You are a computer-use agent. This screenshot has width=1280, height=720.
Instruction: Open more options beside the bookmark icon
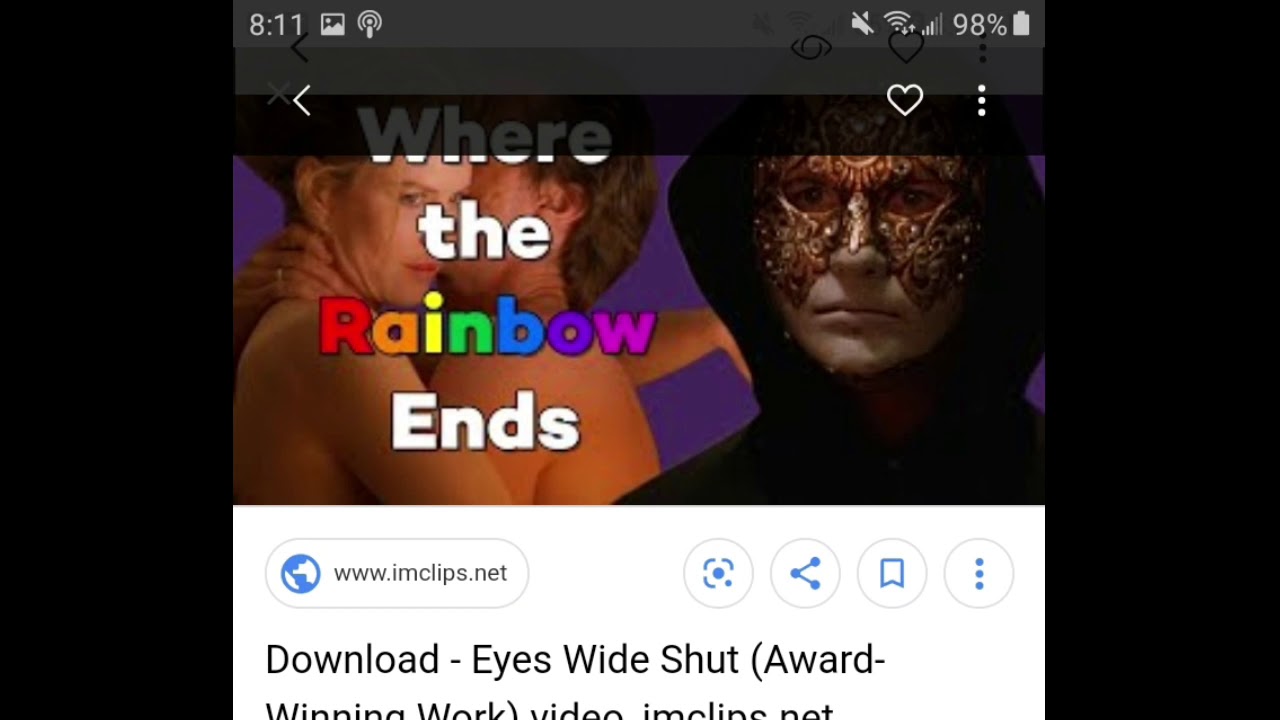coord(979,573)
